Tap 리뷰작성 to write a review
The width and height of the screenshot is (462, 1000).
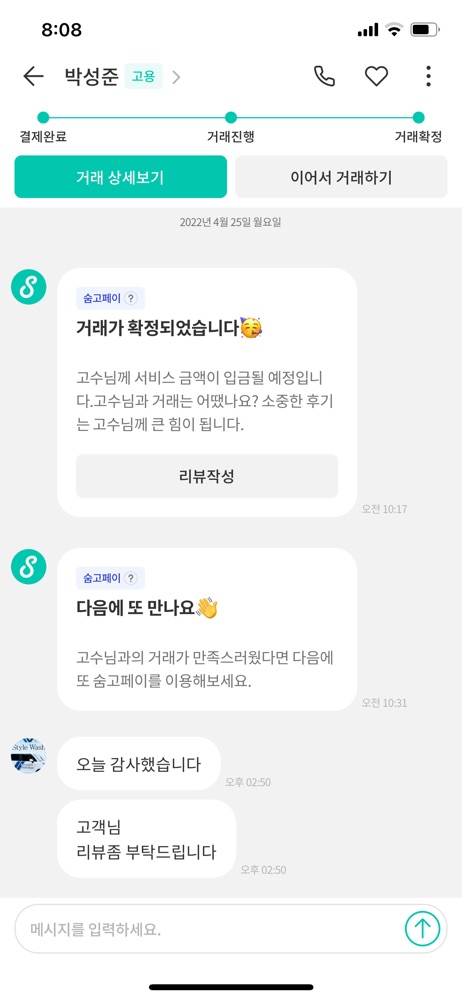point(207,476)
